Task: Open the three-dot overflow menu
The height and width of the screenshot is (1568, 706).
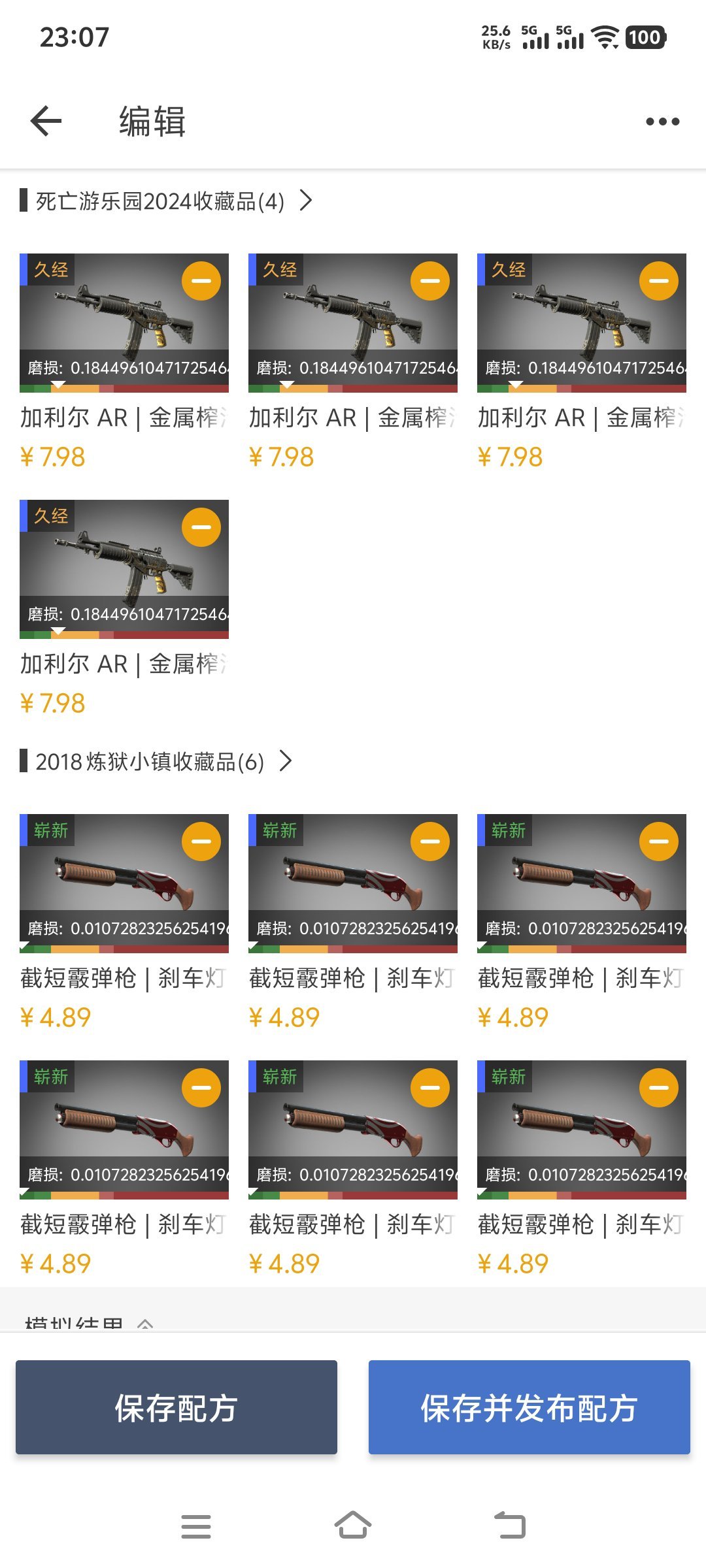Action: pos(662,122)
